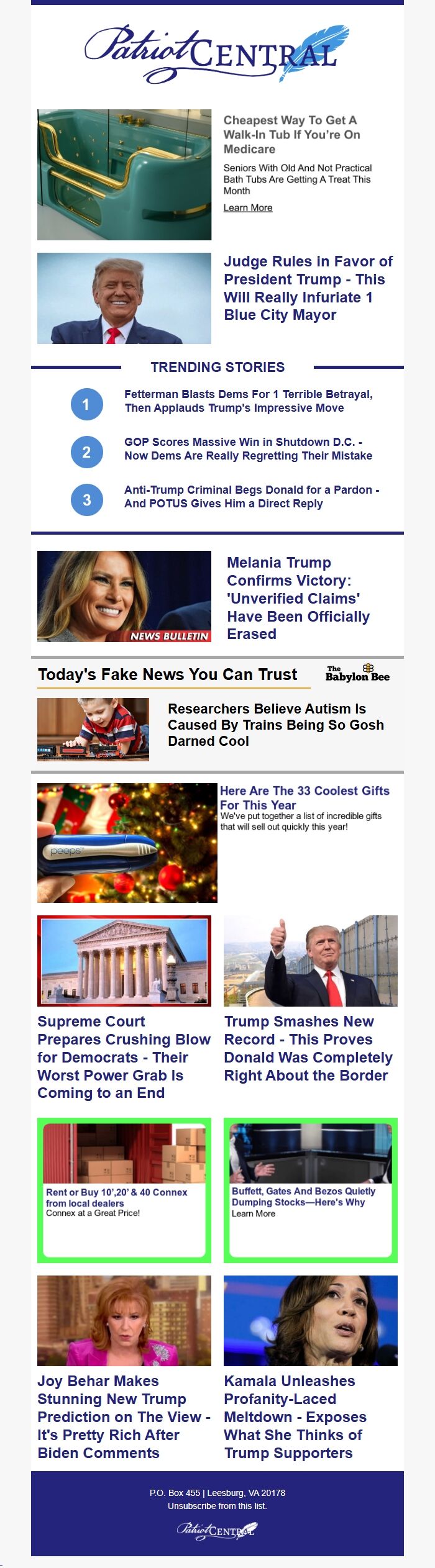
Task: Read Trump Smashes New Record article
Action: point(308,1048)
